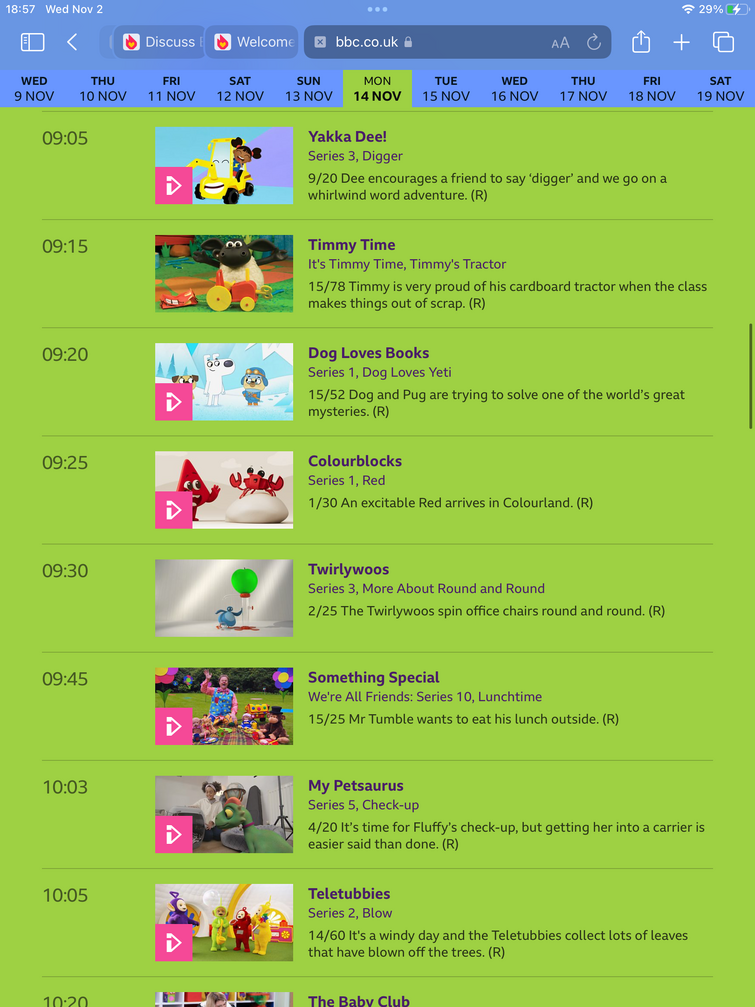
Task: Open the Teletubbies programme link
Action: point(349,893)
